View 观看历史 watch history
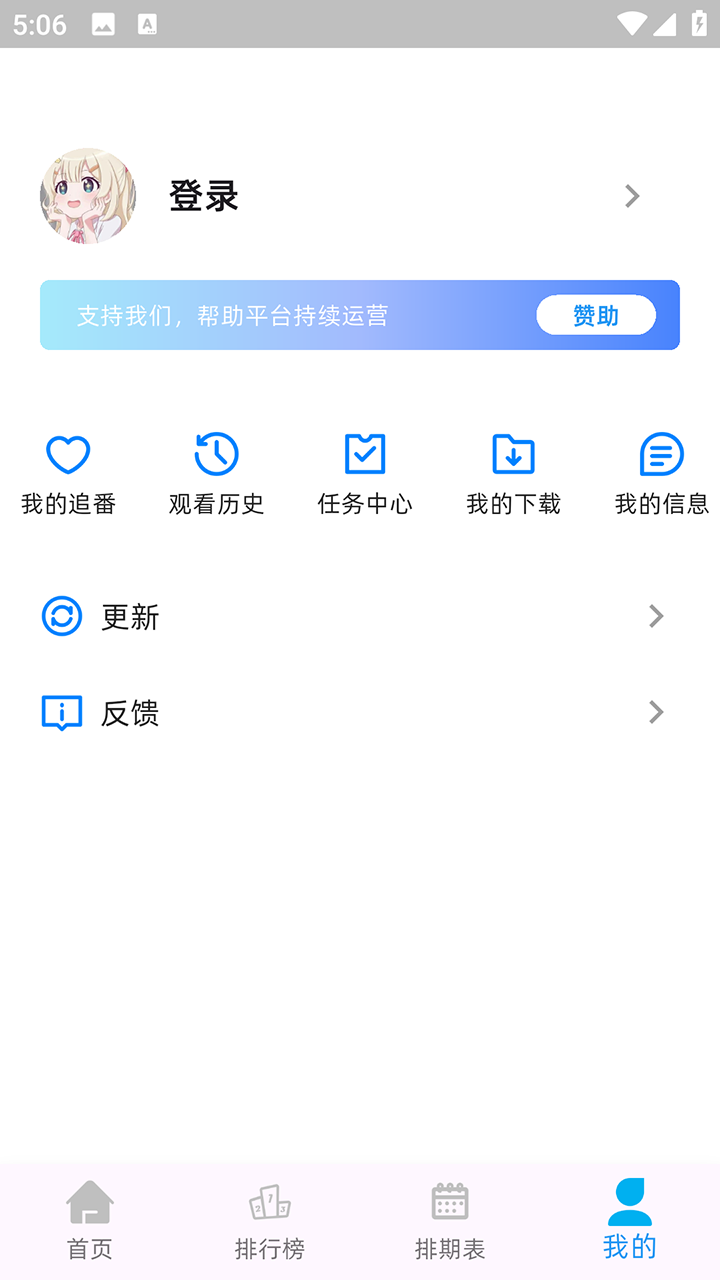Image resolution: width=720 pixels, height=1280 pixels. (216, 474)
